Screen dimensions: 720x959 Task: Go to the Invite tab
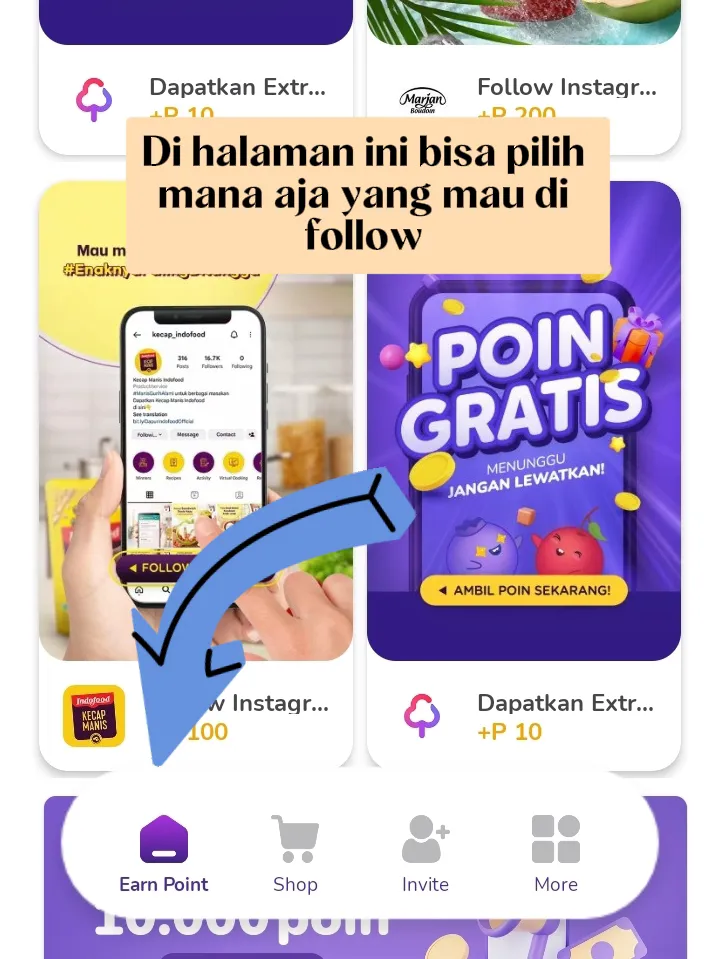pos(425,853)
